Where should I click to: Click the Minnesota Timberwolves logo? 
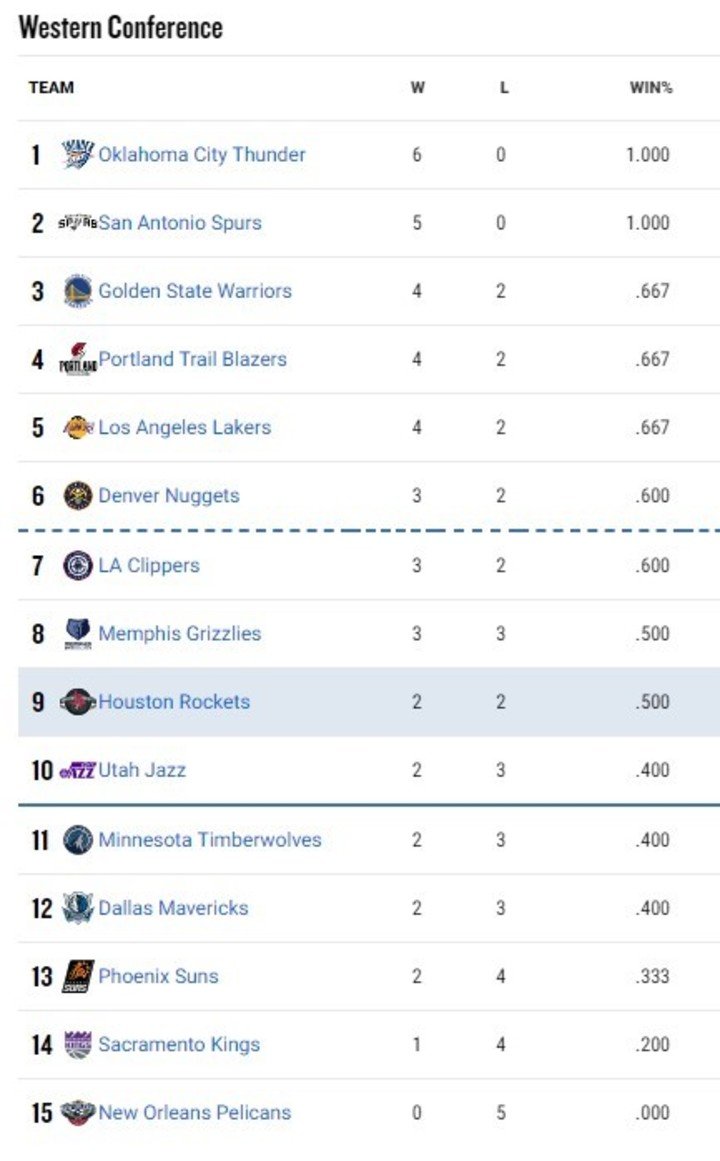pyautogui.click(x=81, y=839)
